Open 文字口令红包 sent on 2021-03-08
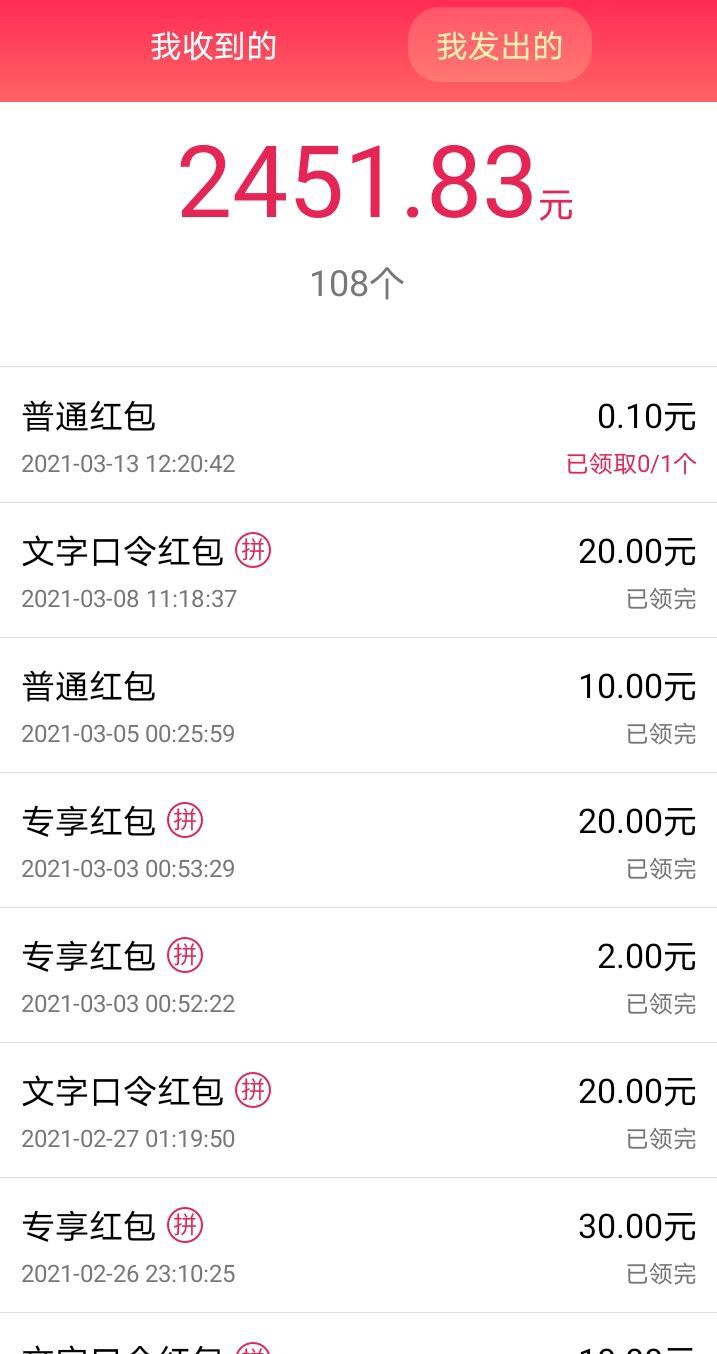 tap(358, 571)
